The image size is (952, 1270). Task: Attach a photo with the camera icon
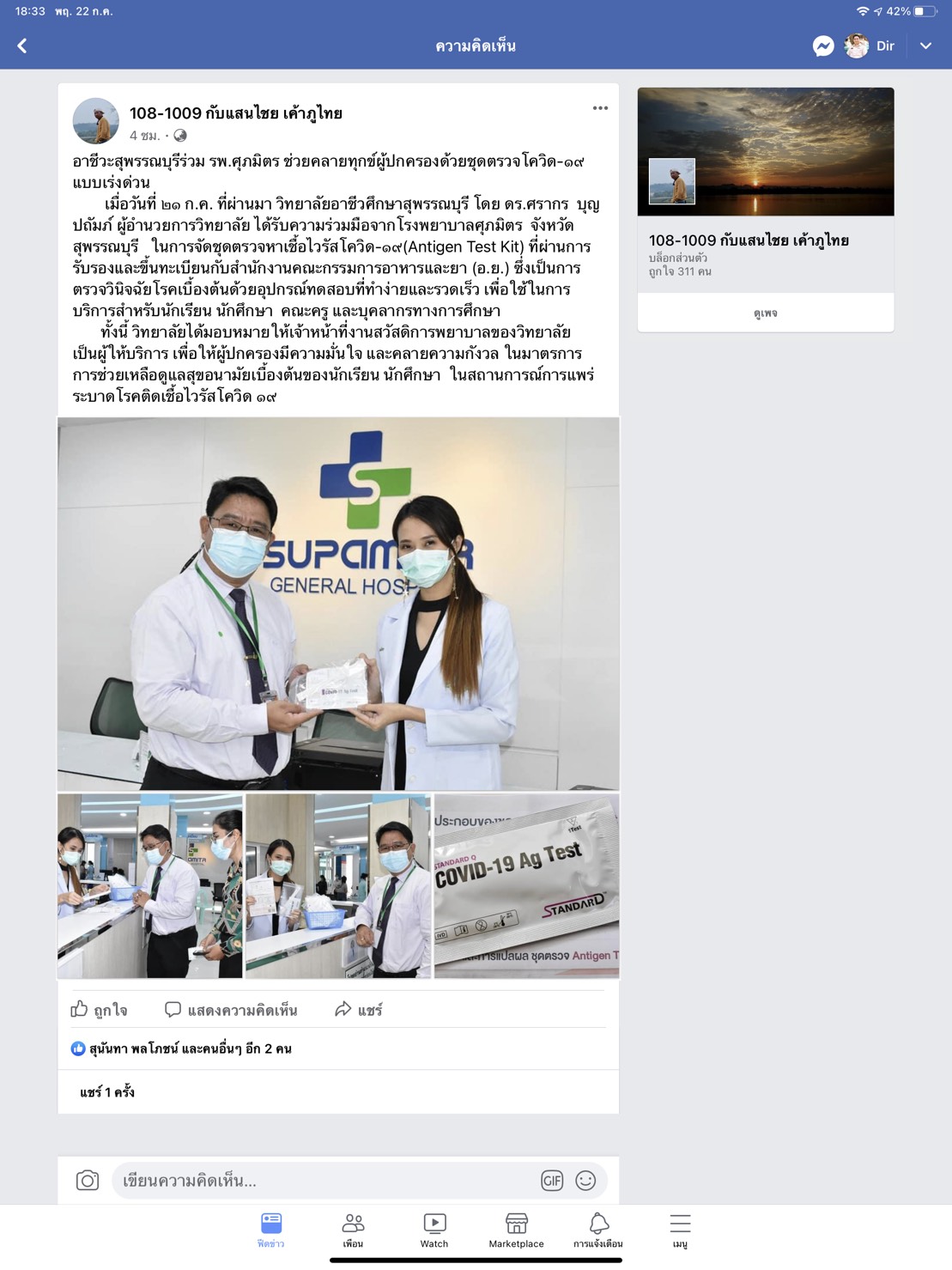click(88, 1181)
